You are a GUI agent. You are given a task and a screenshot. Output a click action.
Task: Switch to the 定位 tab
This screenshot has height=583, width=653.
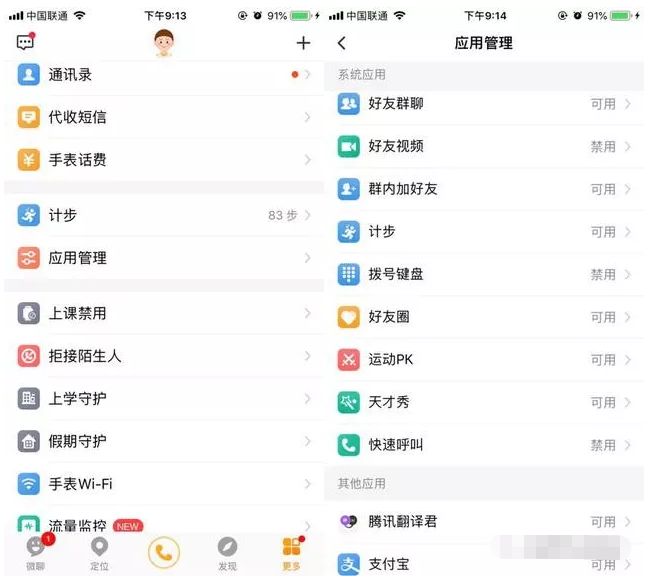coord(98,552)
